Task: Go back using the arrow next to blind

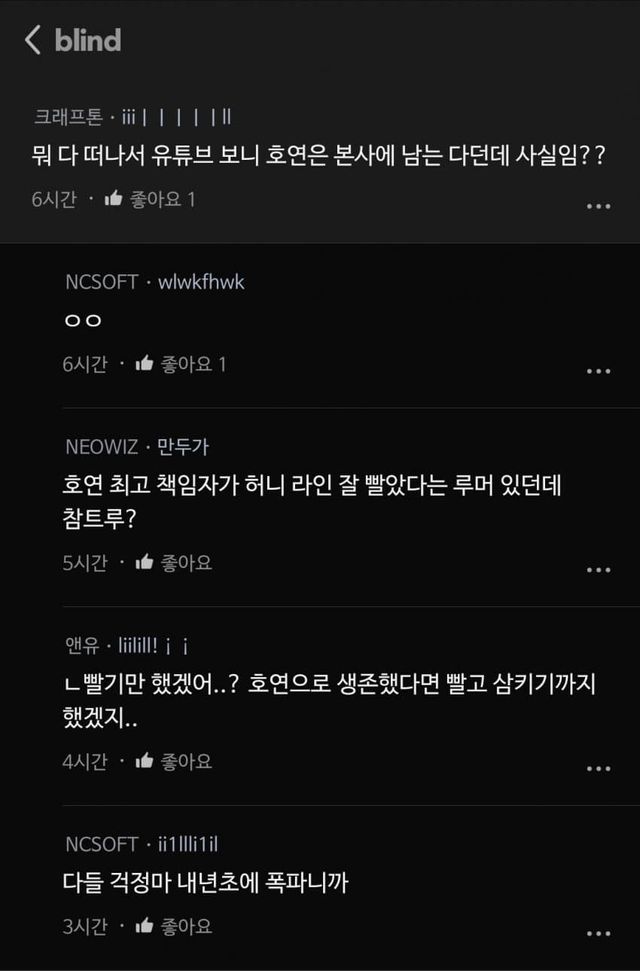Action: (33, 40)
